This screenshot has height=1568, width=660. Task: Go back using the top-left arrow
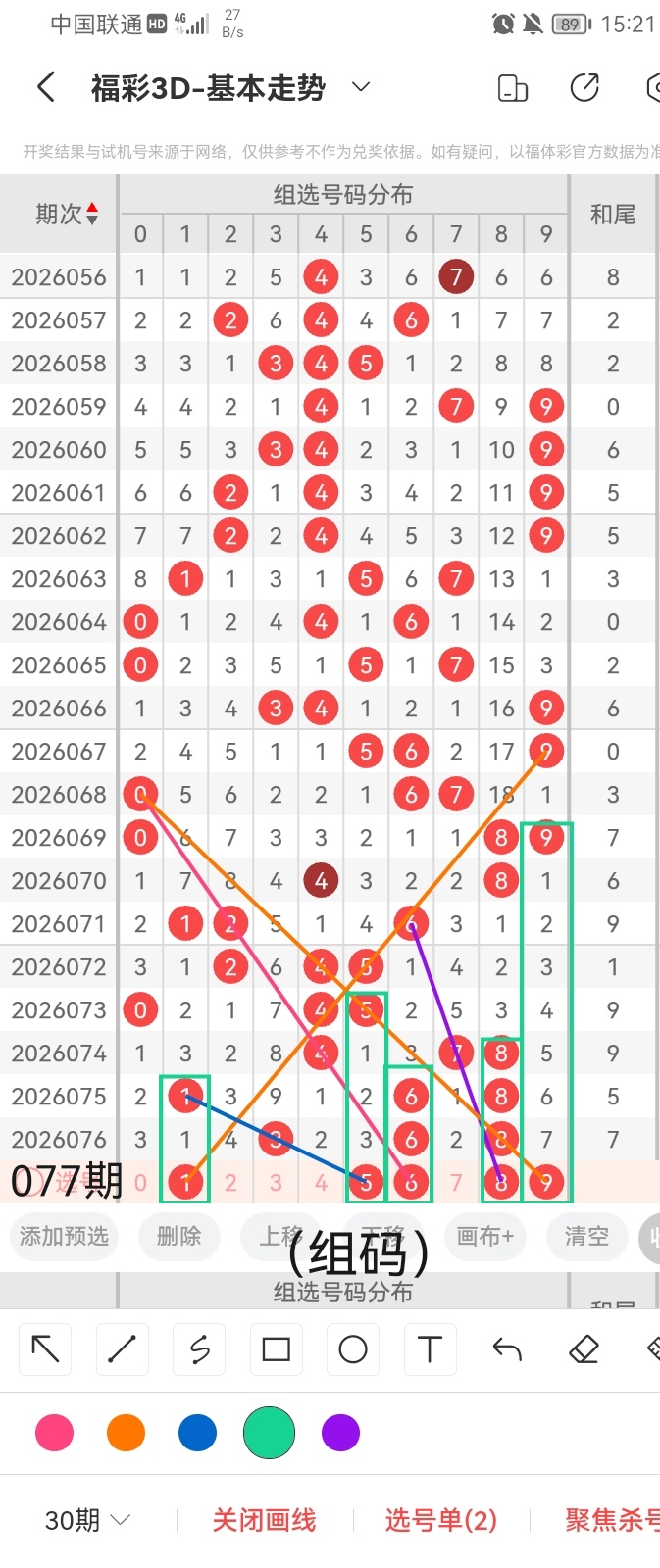coord(45,87)
